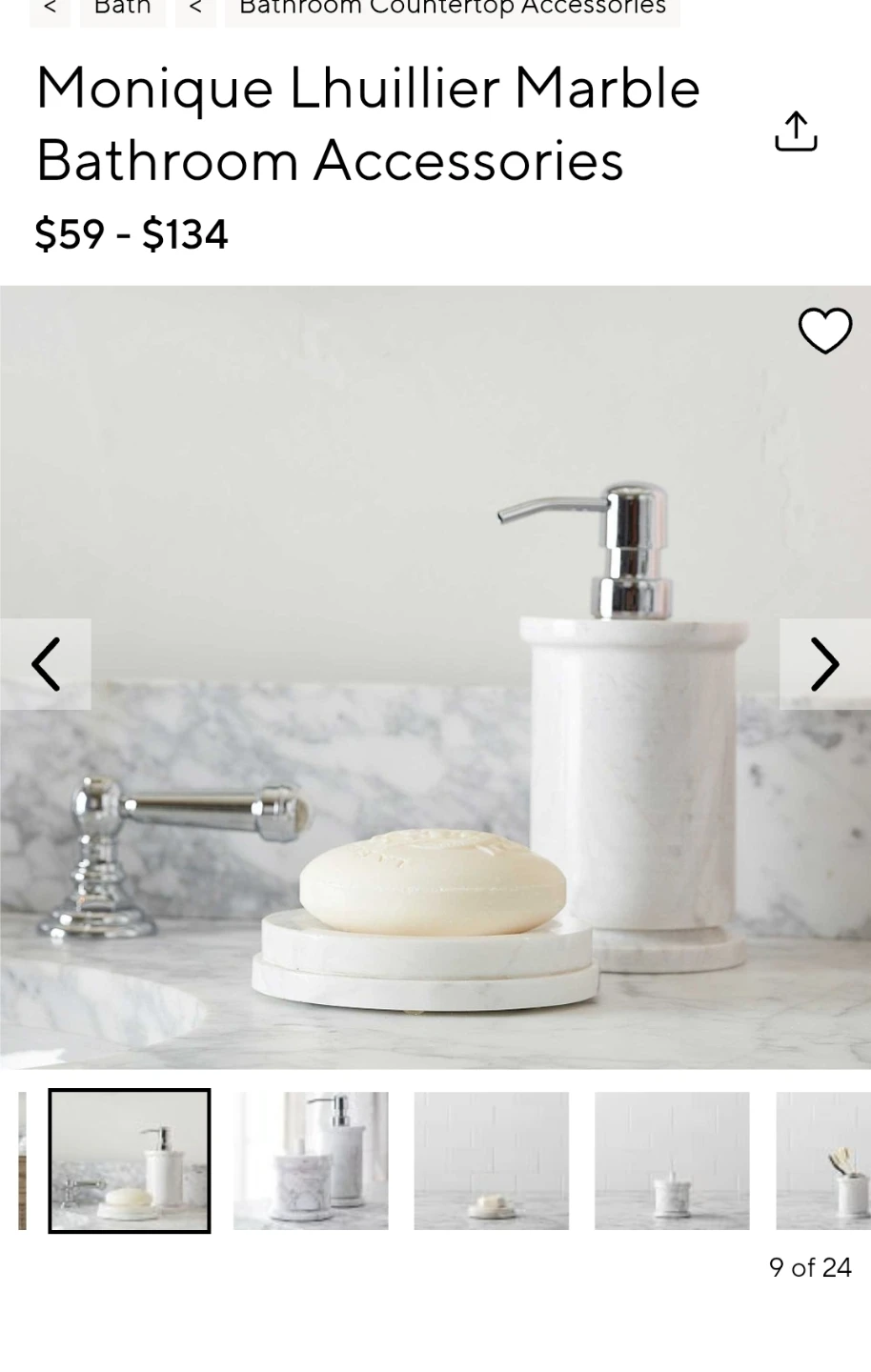Viewport: 871px width, 1372px height.
Task: Open the soap dish thumbnail image
Action: tap(491, 1161)
